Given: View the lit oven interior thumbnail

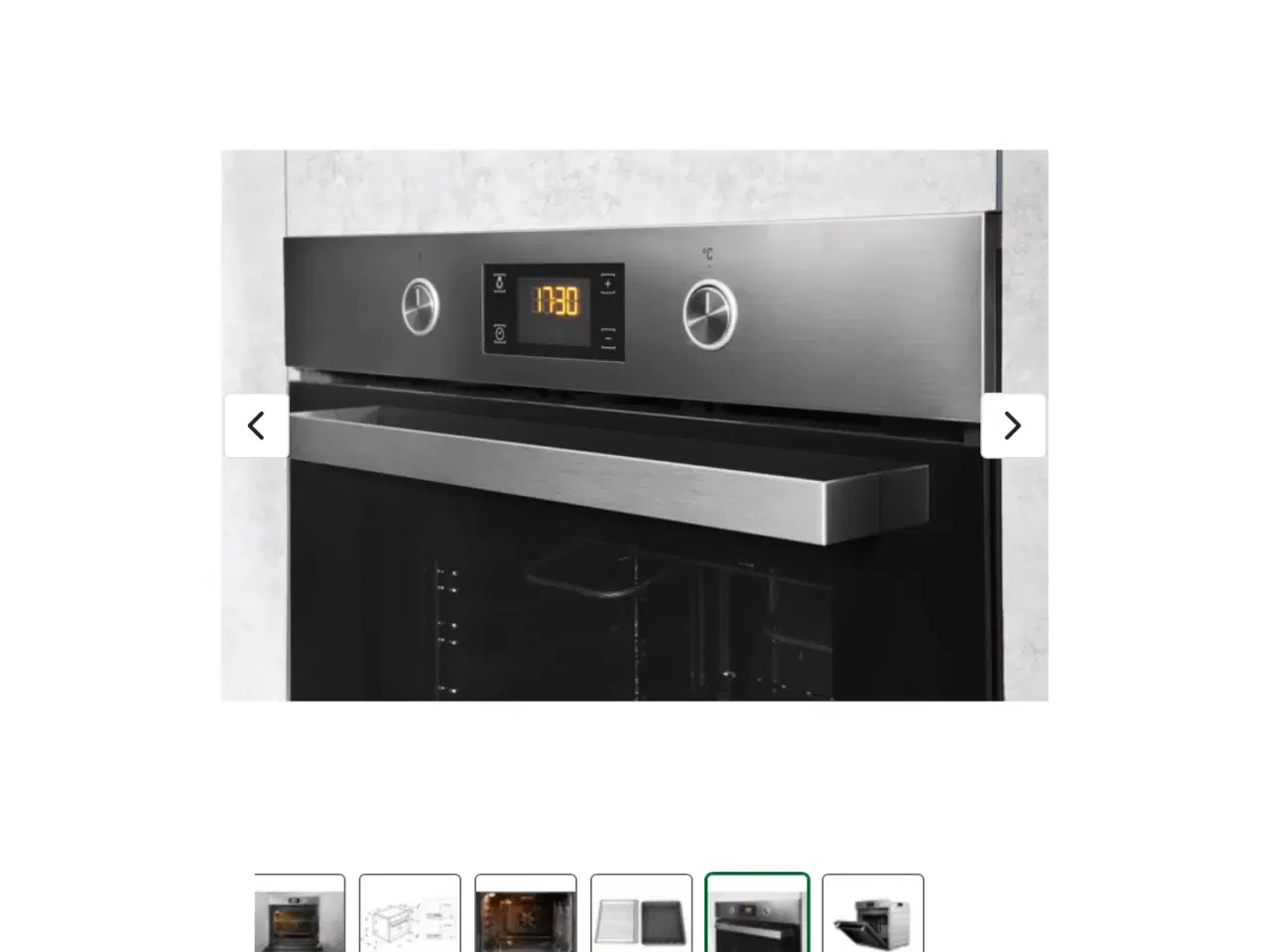Looking at the screenshot, I should [x=525, y=914].
